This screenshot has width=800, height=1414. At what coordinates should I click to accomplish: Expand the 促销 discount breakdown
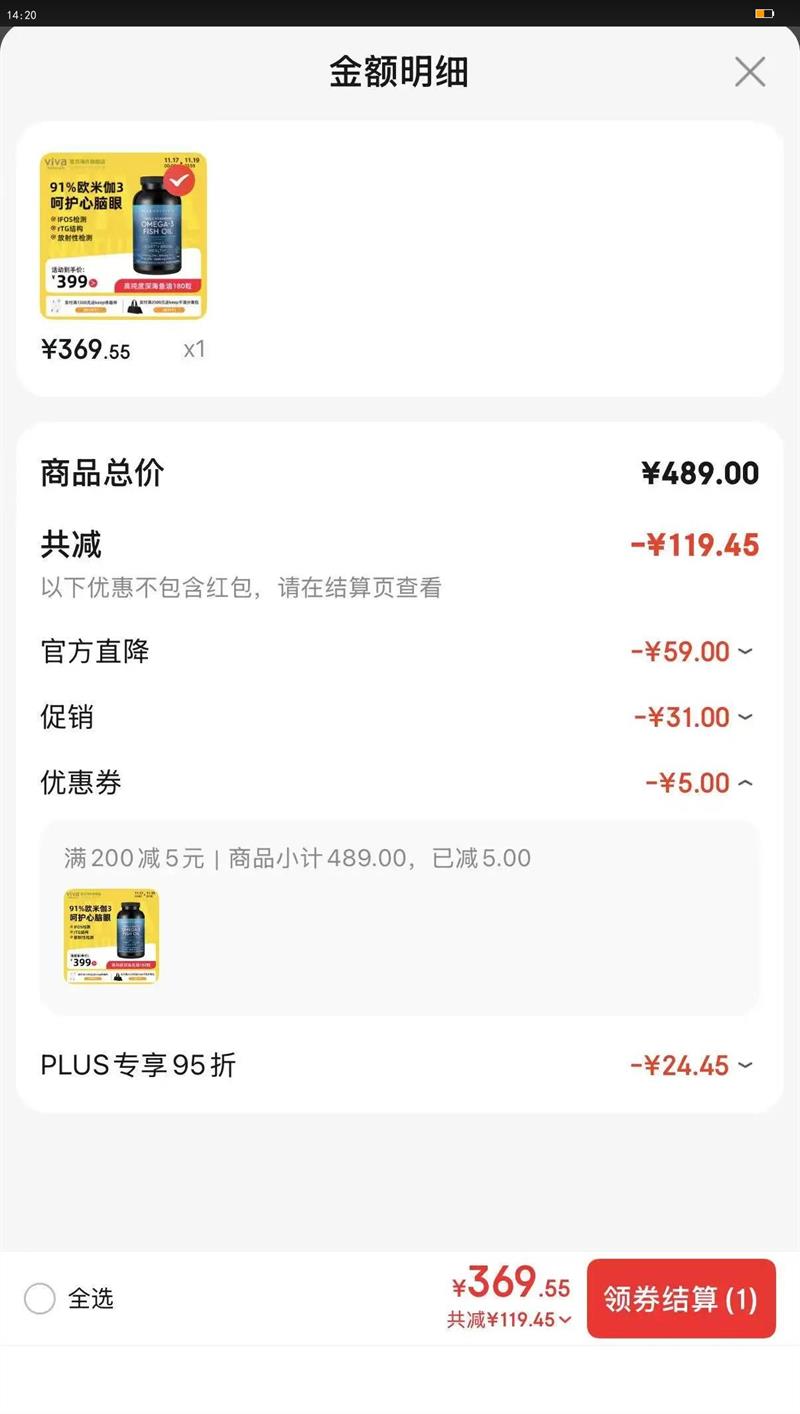[x=745, y=717]
